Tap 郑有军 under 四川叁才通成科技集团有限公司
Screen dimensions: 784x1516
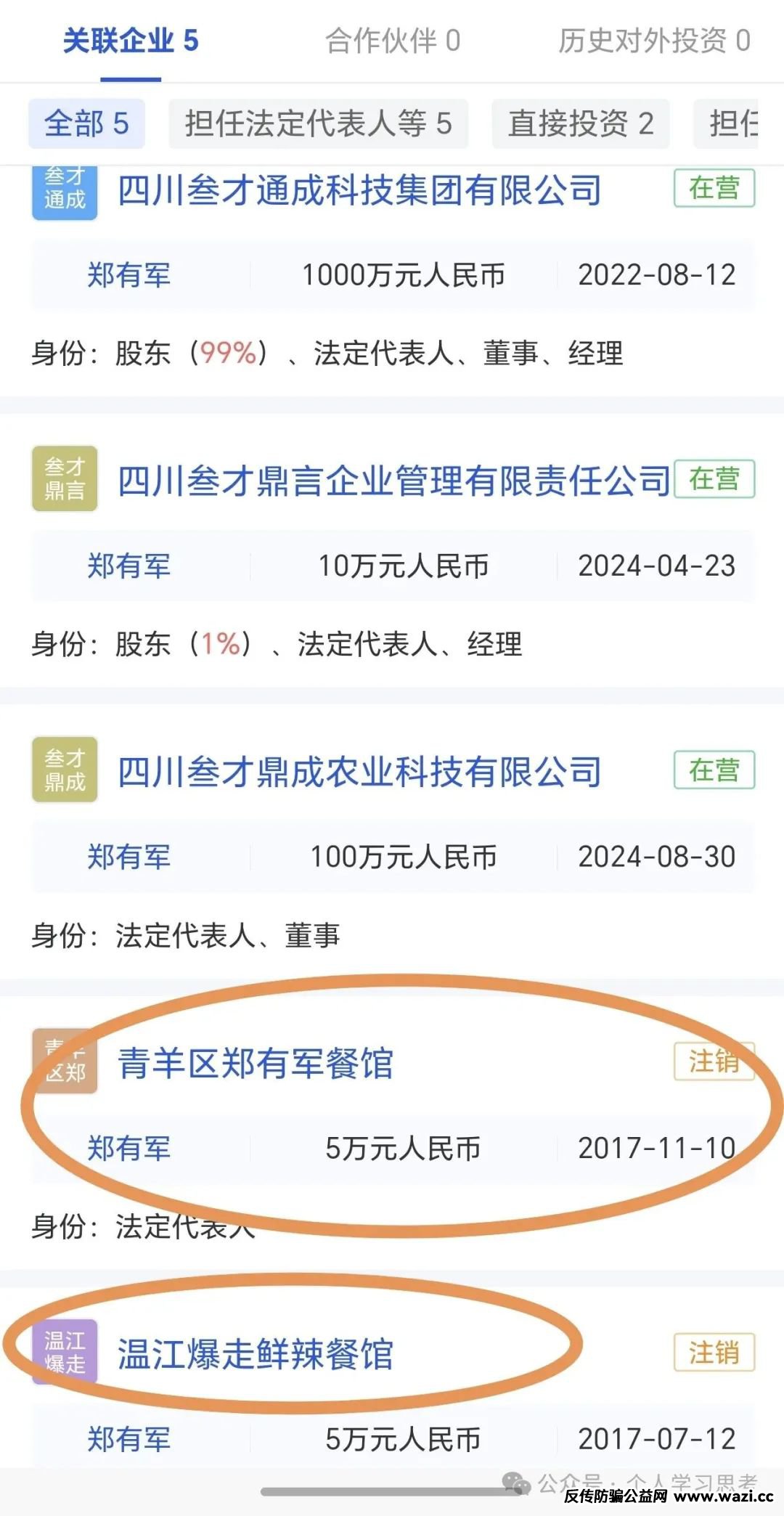[x=129, y=275]
